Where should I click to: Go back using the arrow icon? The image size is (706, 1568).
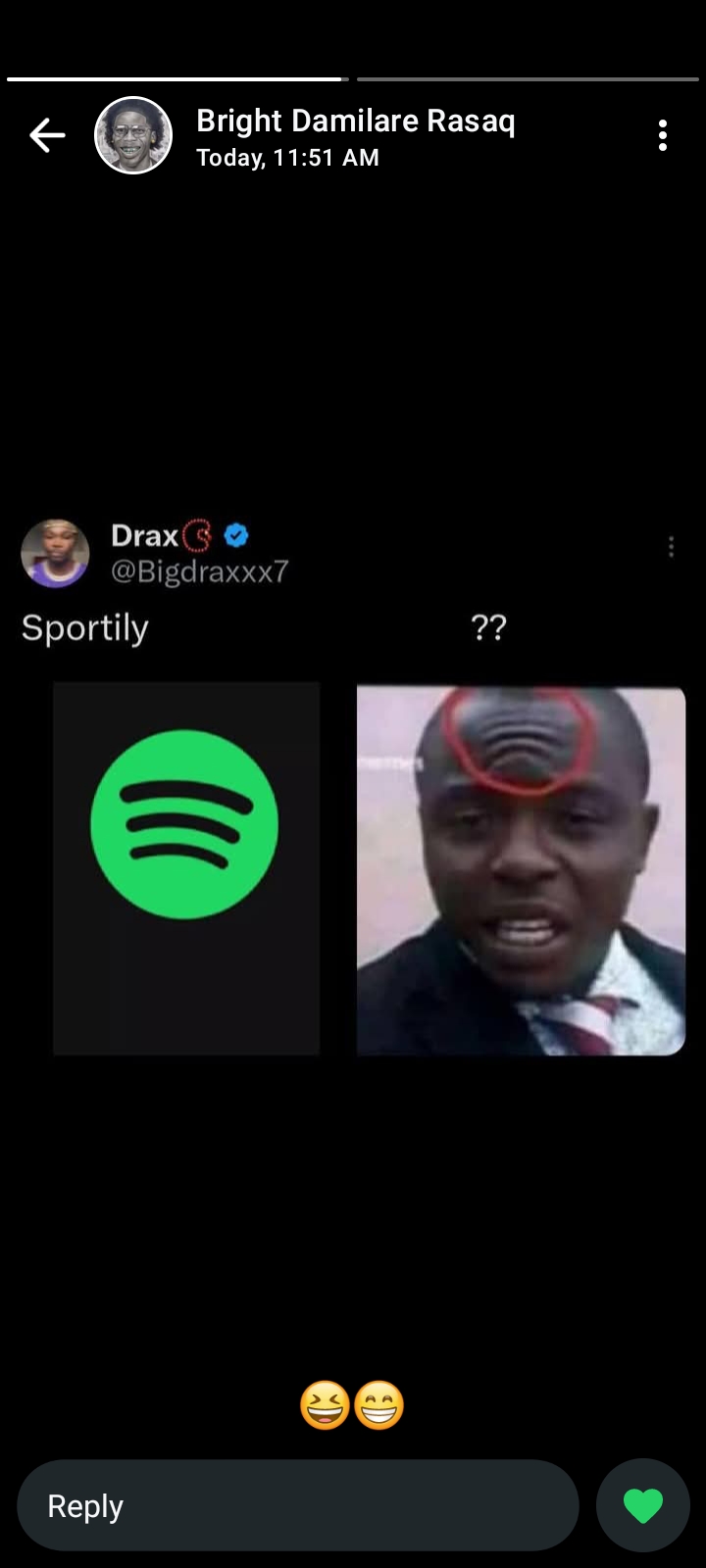[x=47, y=135]
